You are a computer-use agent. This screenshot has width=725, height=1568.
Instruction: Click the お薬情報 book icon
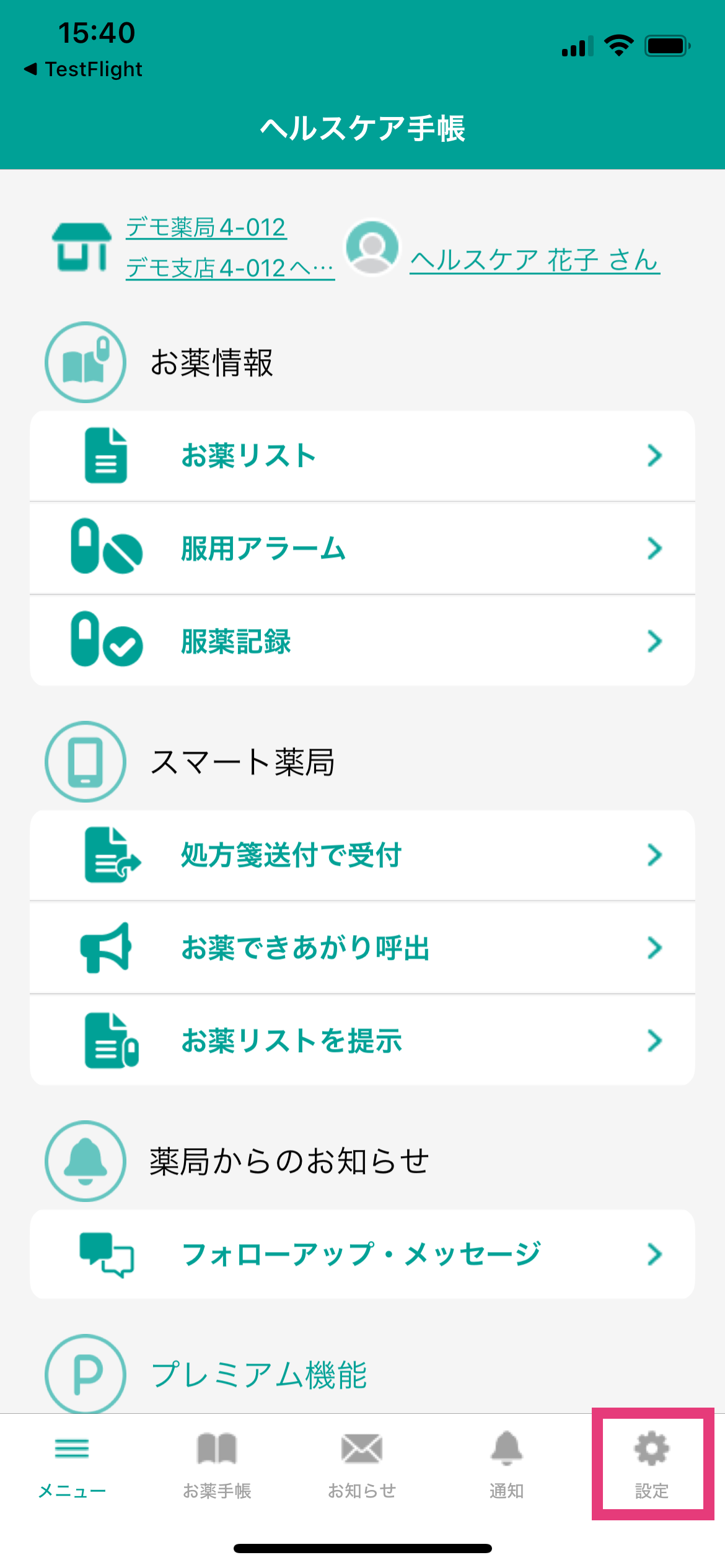point(85,362)
